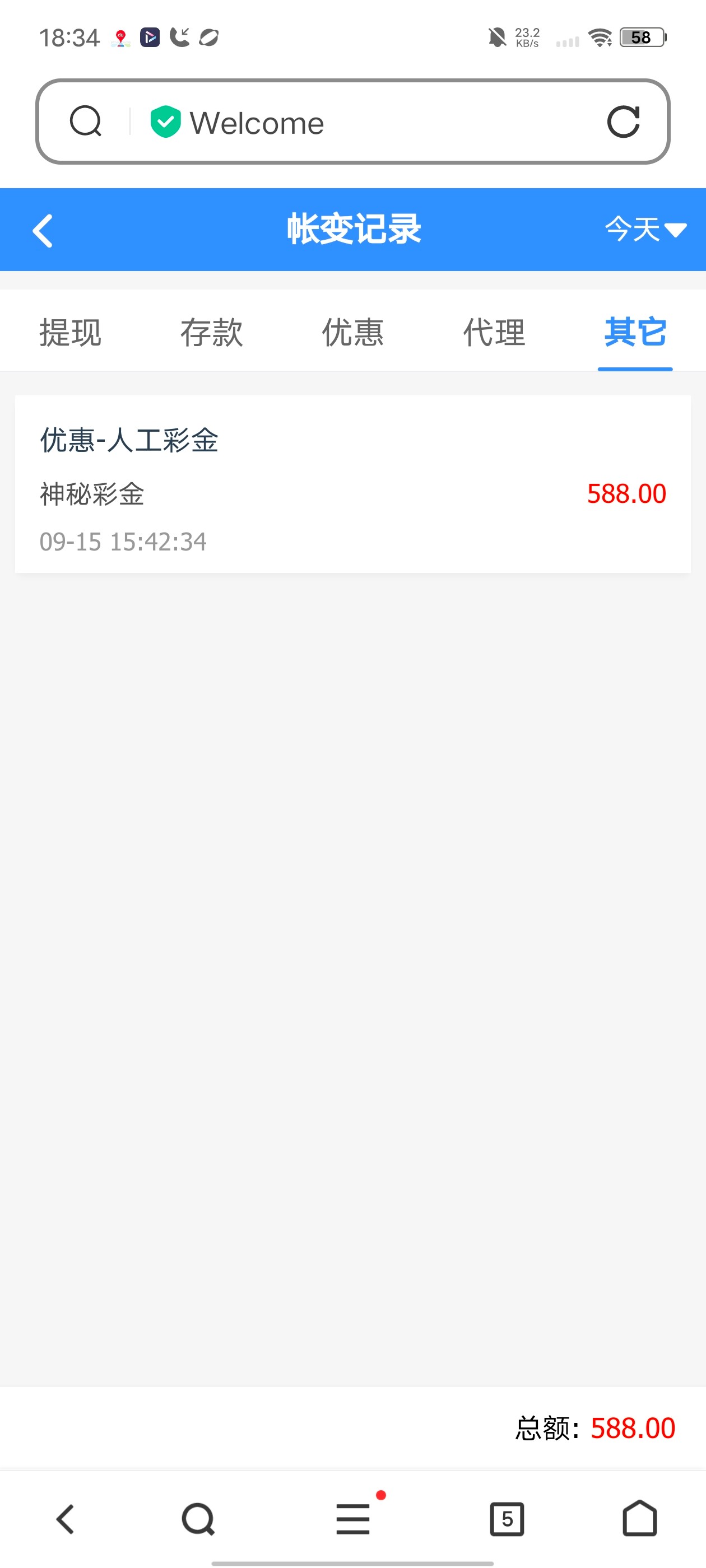The height and width of the screenshot is (1568, 706).
Task: Switch to the 存款 tab
Action: pyautogui.click(x=211, y=332)
